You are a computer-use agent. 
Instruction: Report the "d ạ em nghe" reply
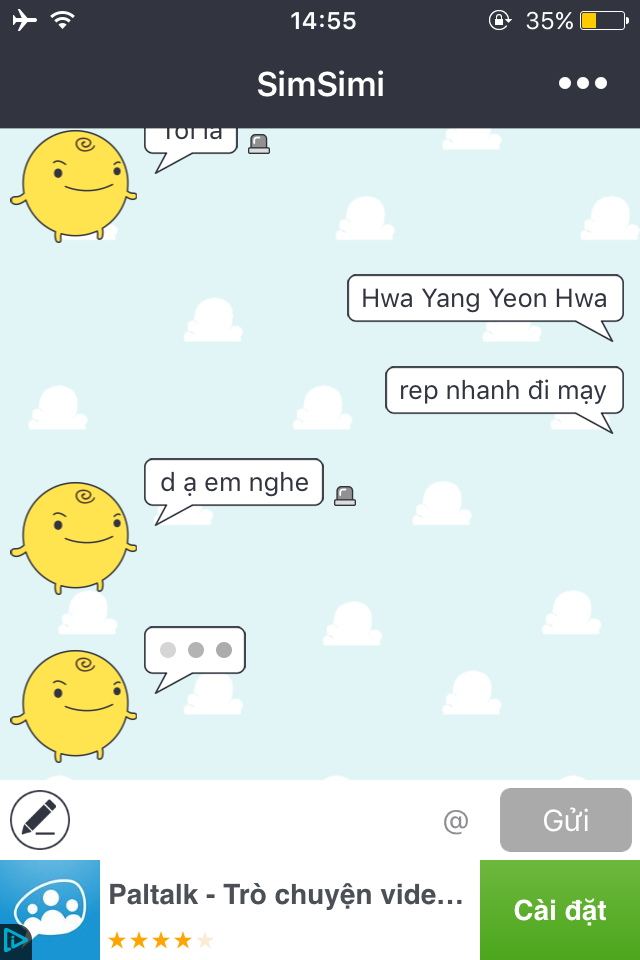coord(345,495)
